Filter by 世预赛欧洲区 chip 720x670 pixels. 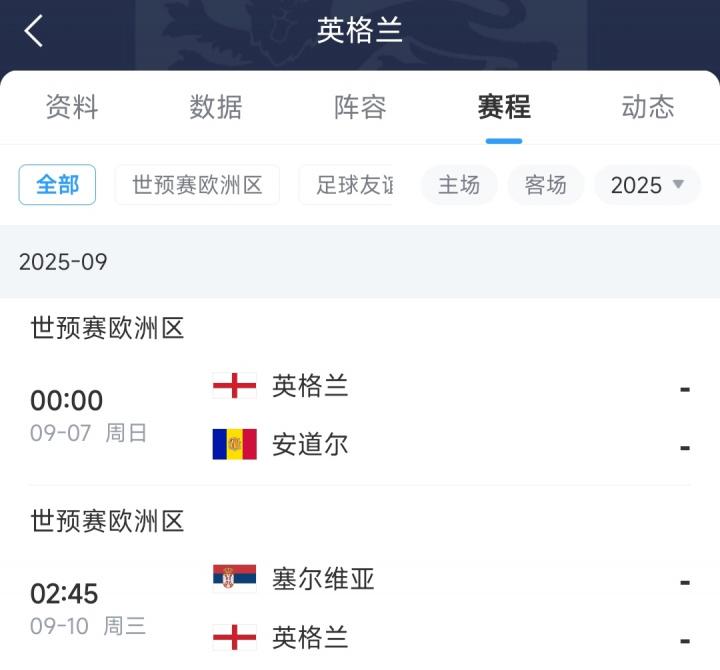tap(197, 185)
